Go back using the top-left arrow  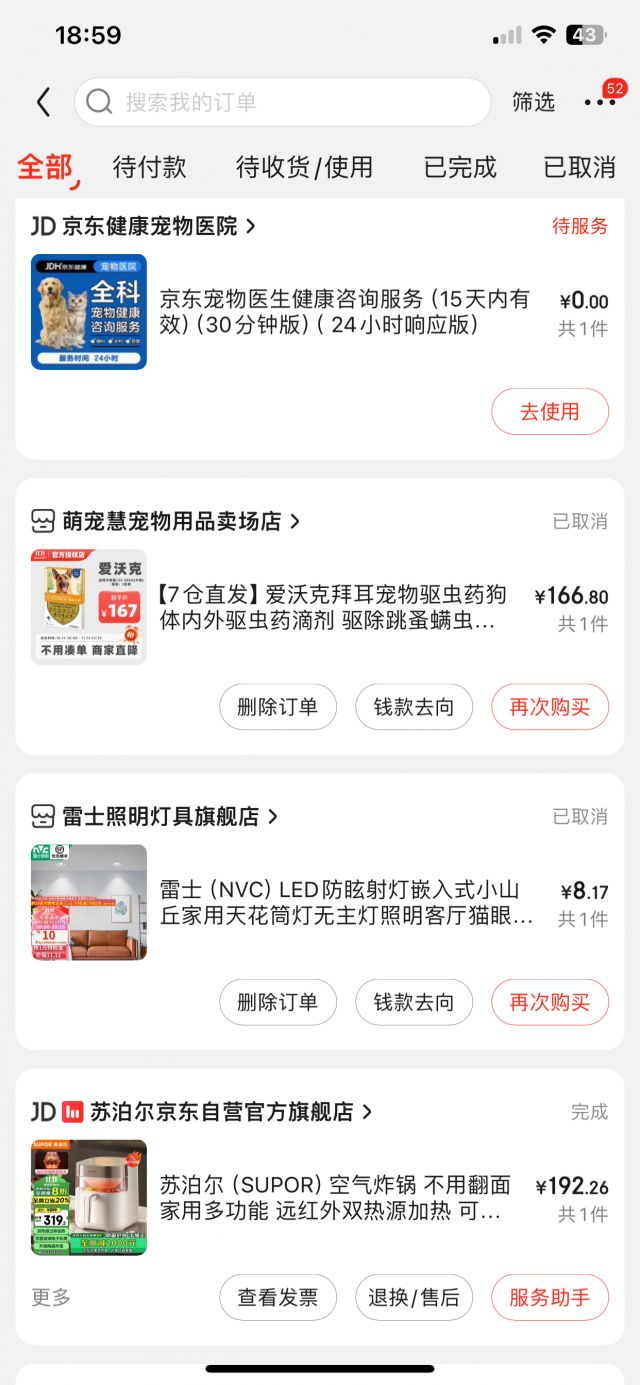(43, 102)
